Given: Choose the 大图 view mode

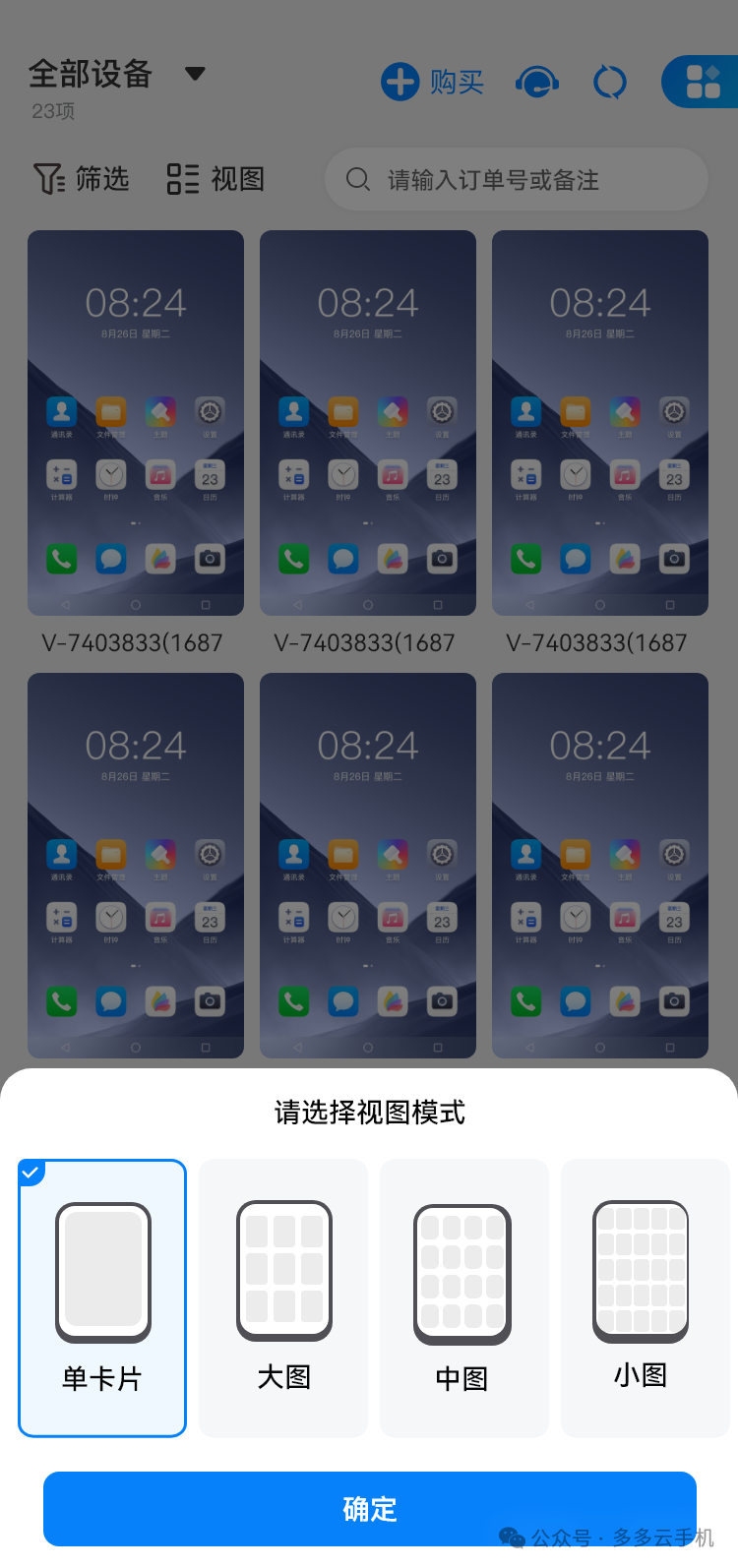Looking at the screenshot, I should [x=283, y=1297].
